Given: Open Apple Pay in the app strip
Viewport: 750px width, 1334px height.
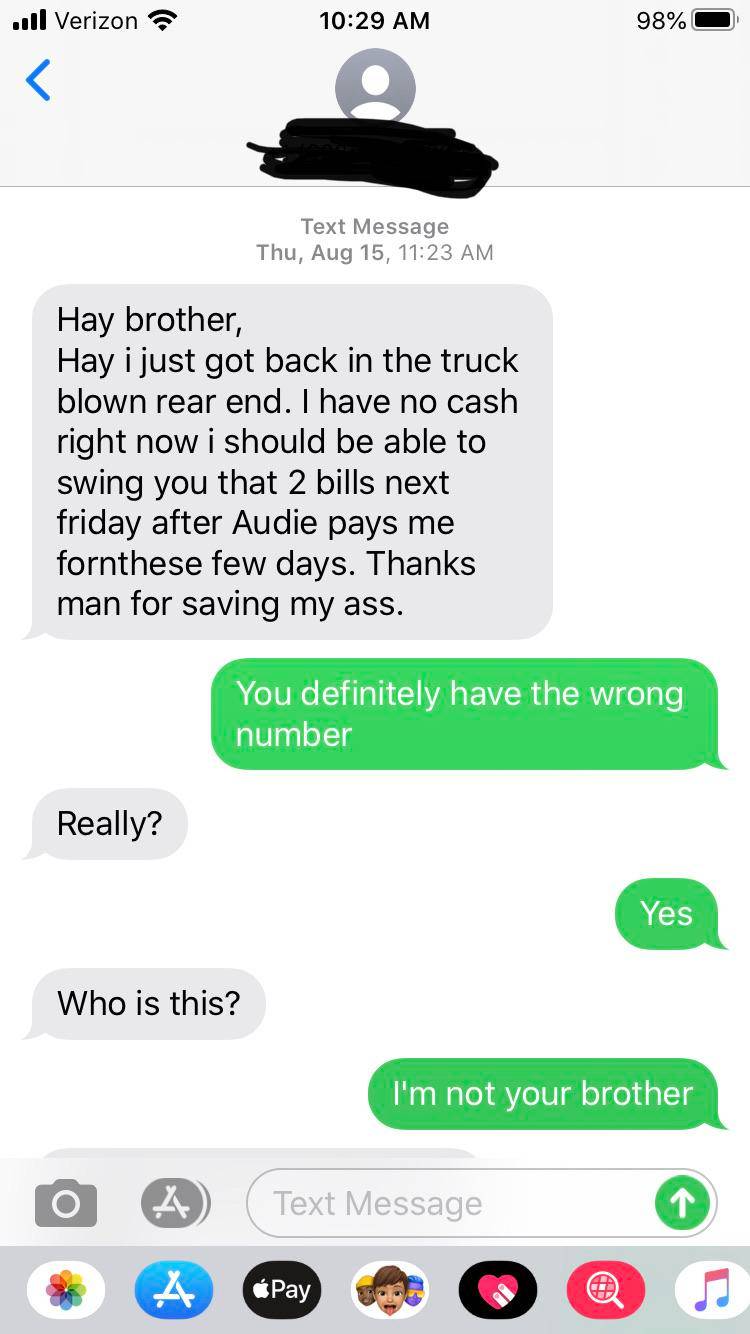Looking at the screenshot, I should pos(282,1290).
